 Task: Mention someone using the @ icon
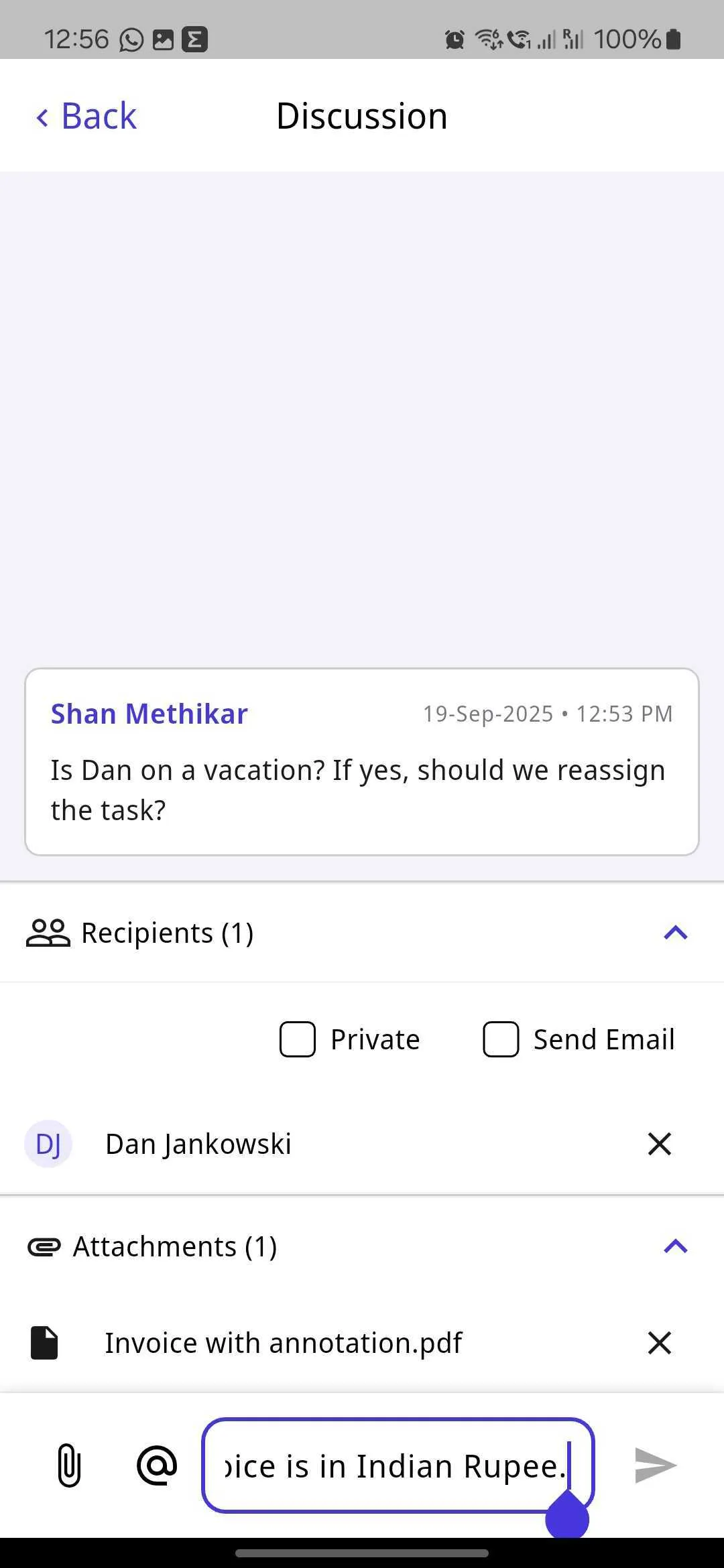pyautogui.click(x=157, y=1465)
